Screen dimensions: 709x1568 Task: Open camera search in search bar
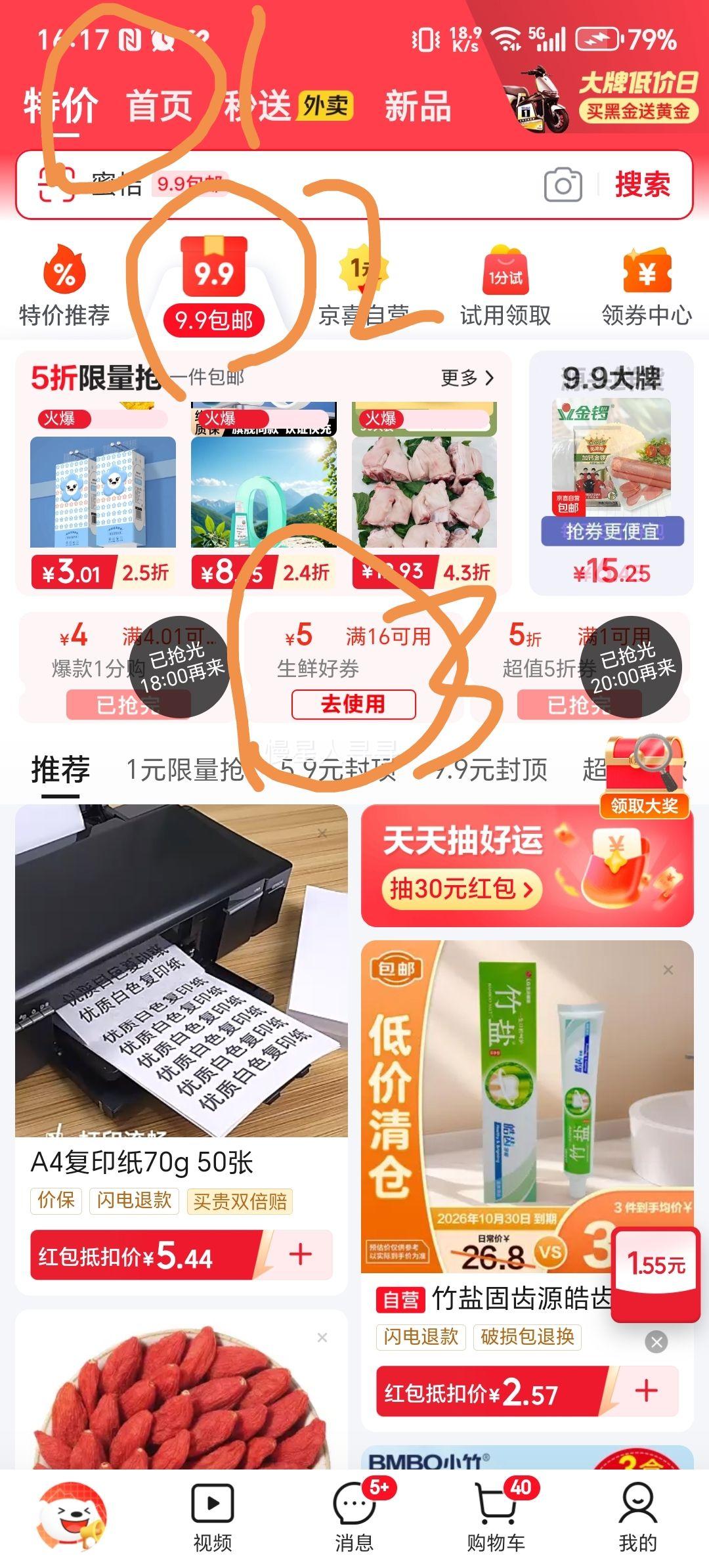[563, 185]
